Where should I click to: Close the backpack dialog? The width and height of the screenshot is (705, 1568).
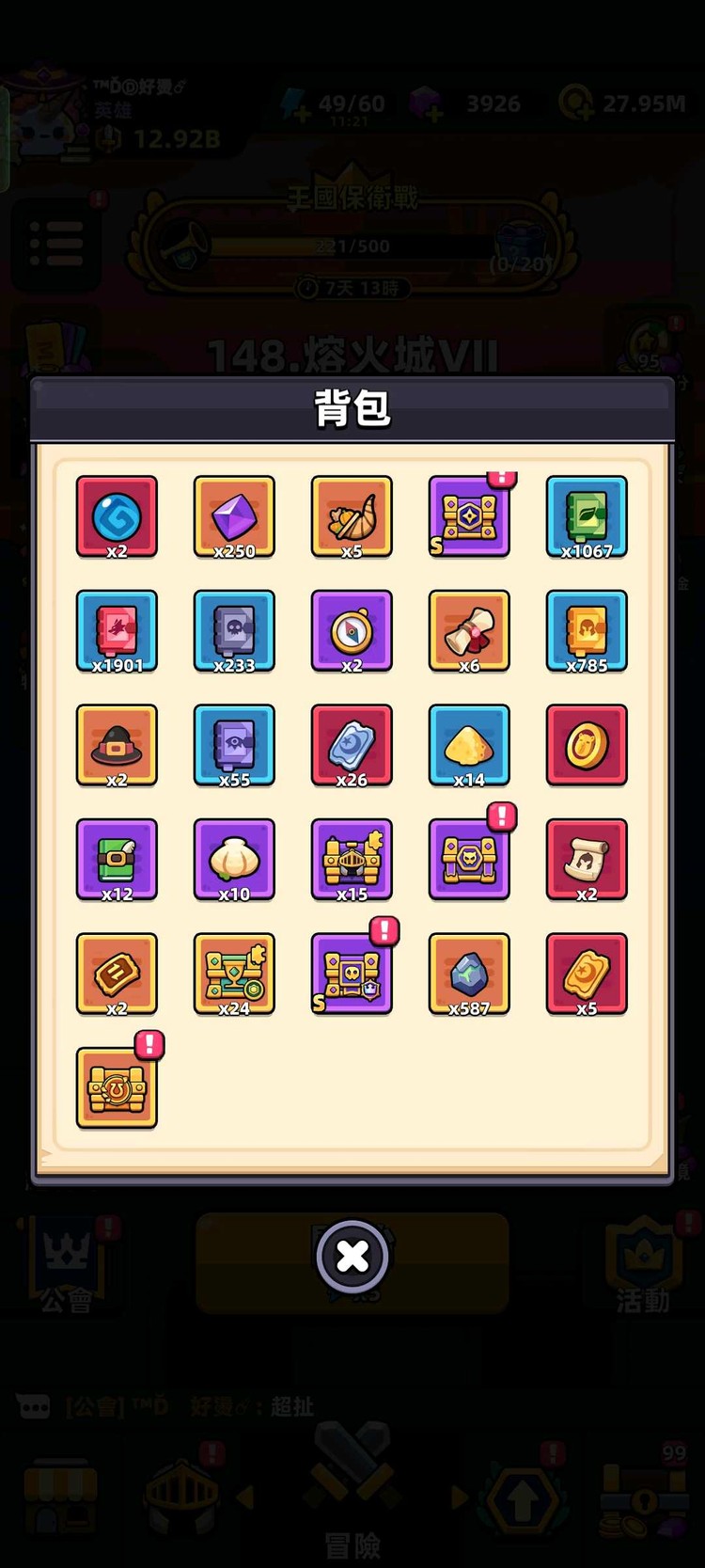coord(352,1256)
